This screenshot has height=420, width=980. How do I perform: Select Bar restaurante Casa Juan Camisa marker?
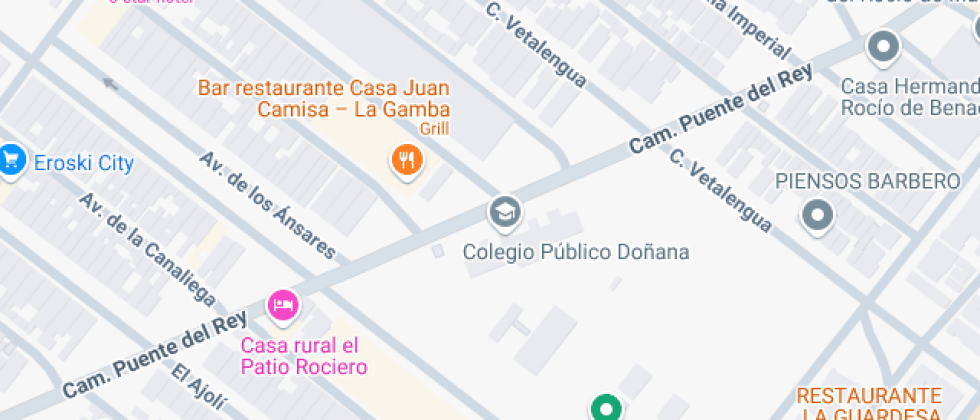coord(406,159)
